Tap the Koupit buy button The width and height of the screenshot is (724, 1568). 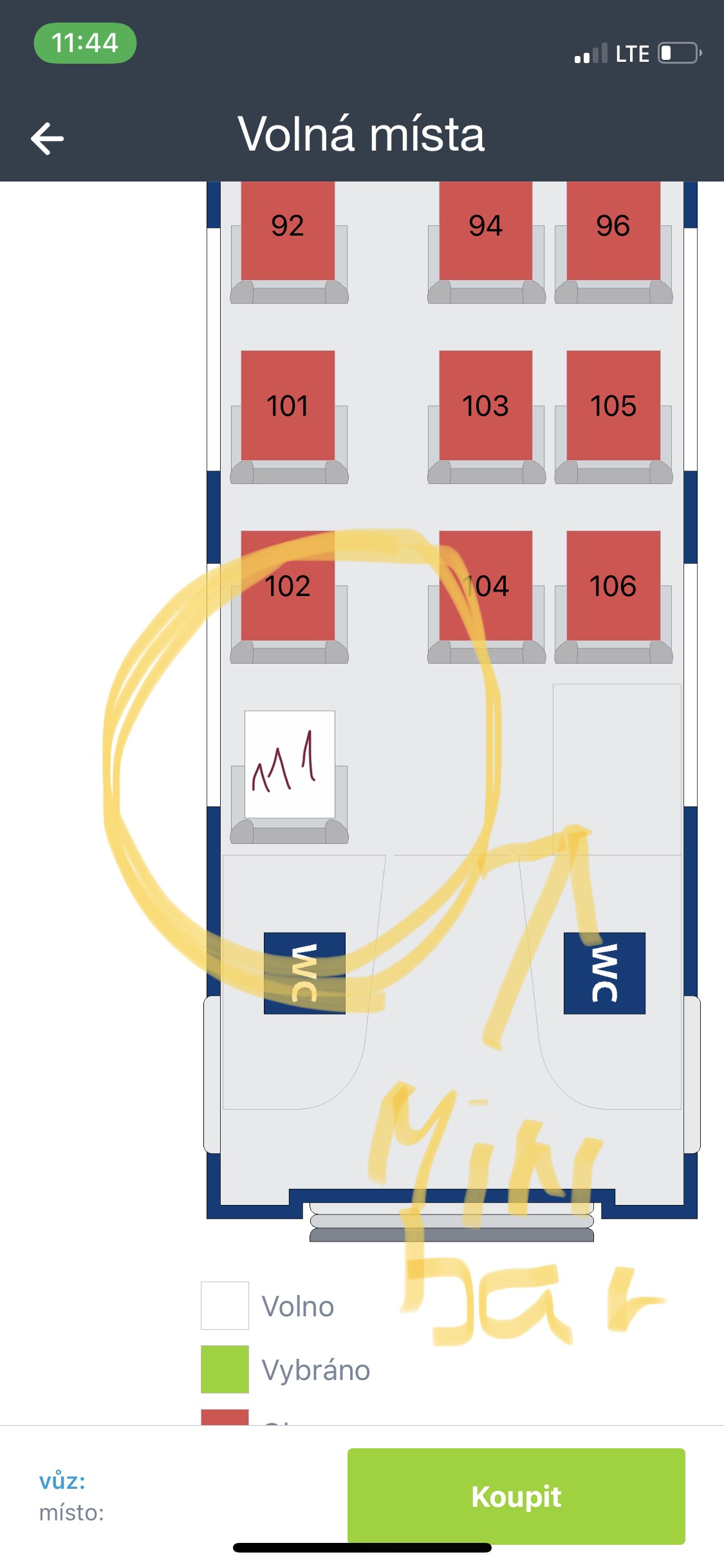(x=516, y=1495)
